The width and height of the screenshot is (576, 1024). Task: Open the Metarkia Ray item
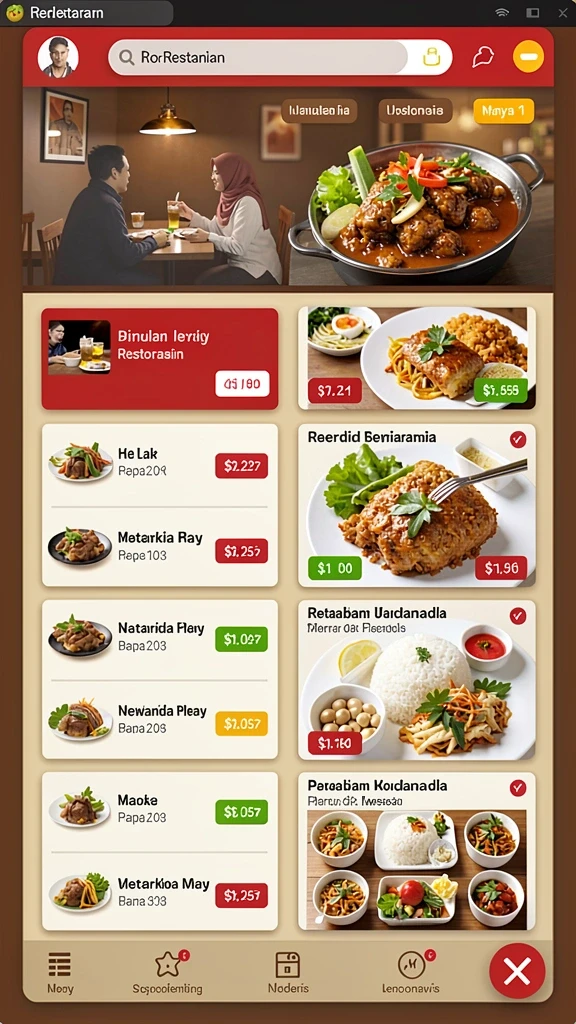coord(160,547)
